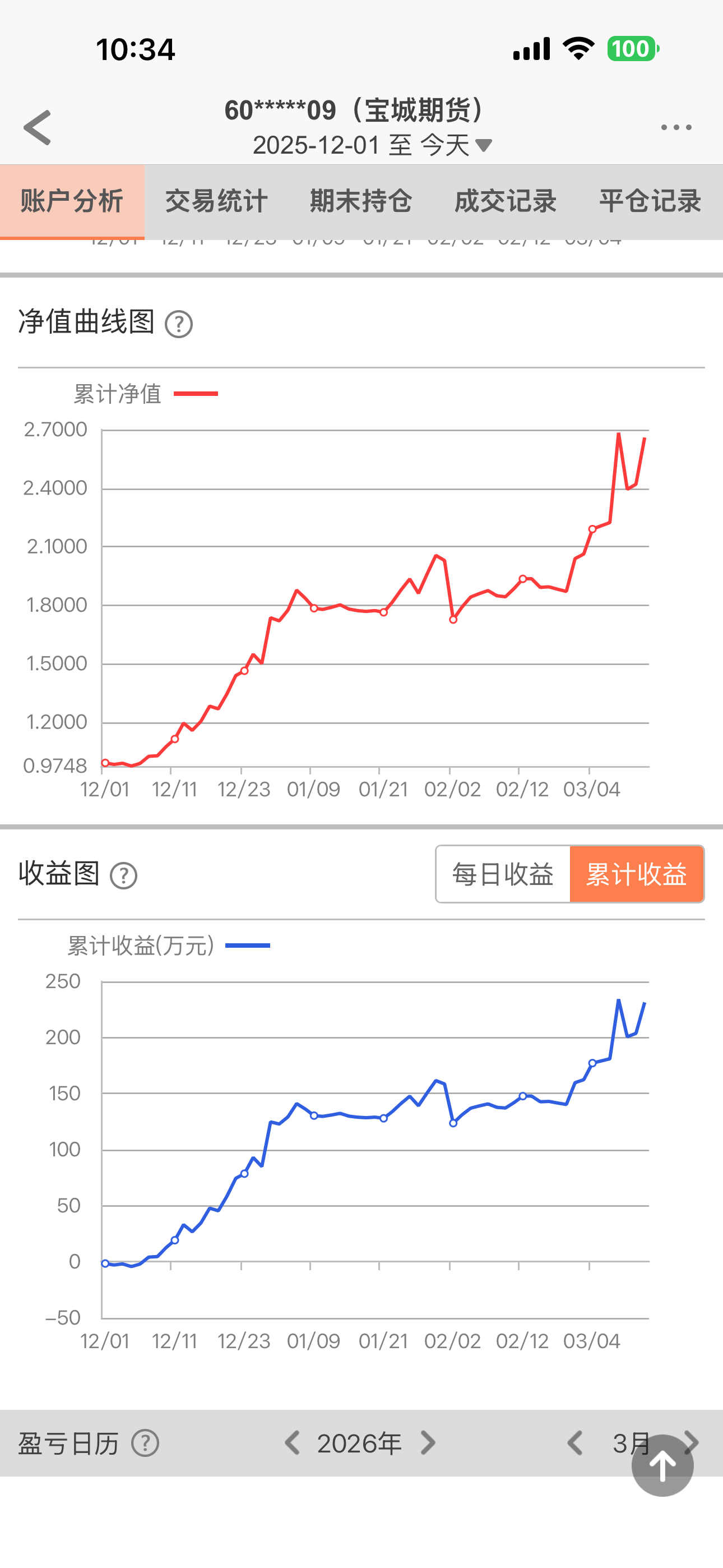Show help for 收益图

point(123,876)
